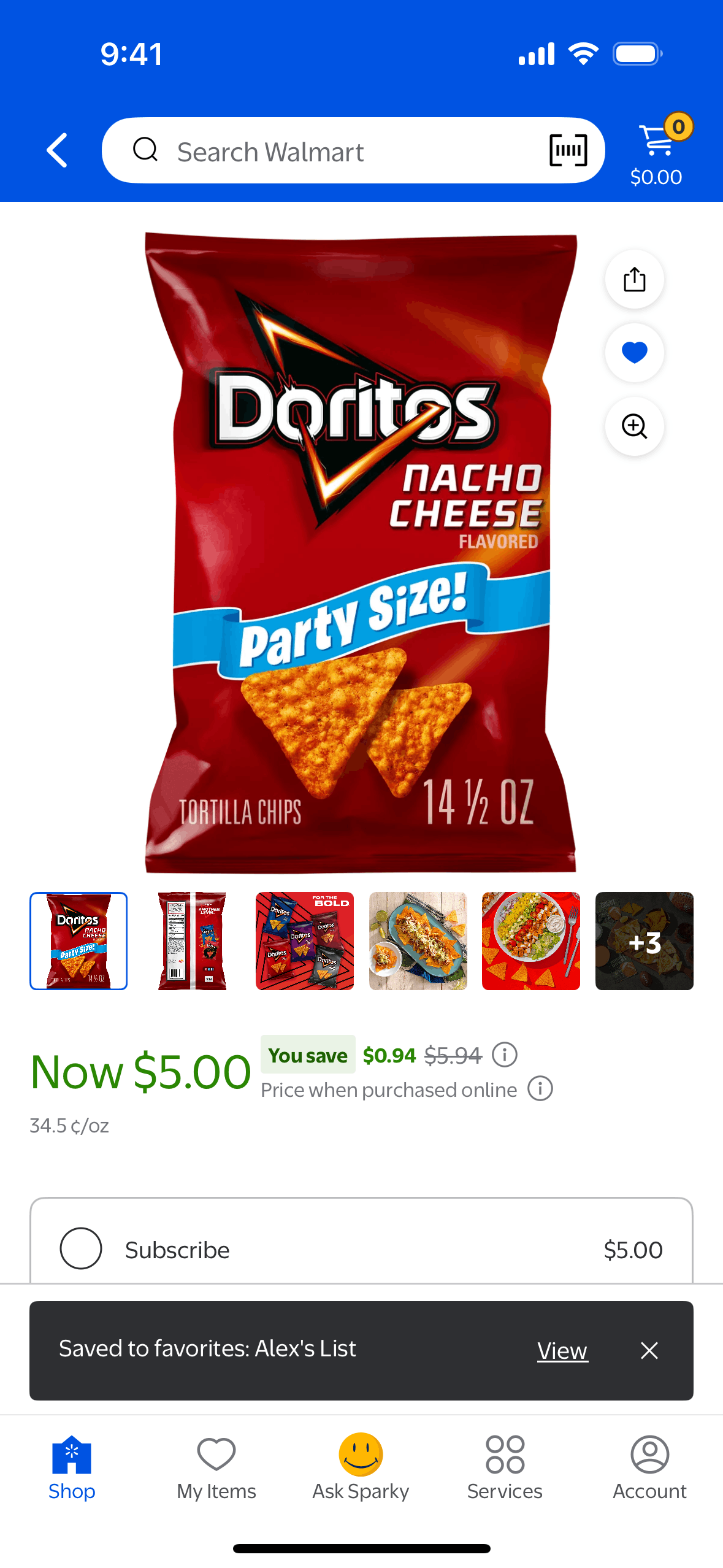The width and height of the screenshot is (723, 1568).
Task: Go back to previous page
Action: [57, 150]
